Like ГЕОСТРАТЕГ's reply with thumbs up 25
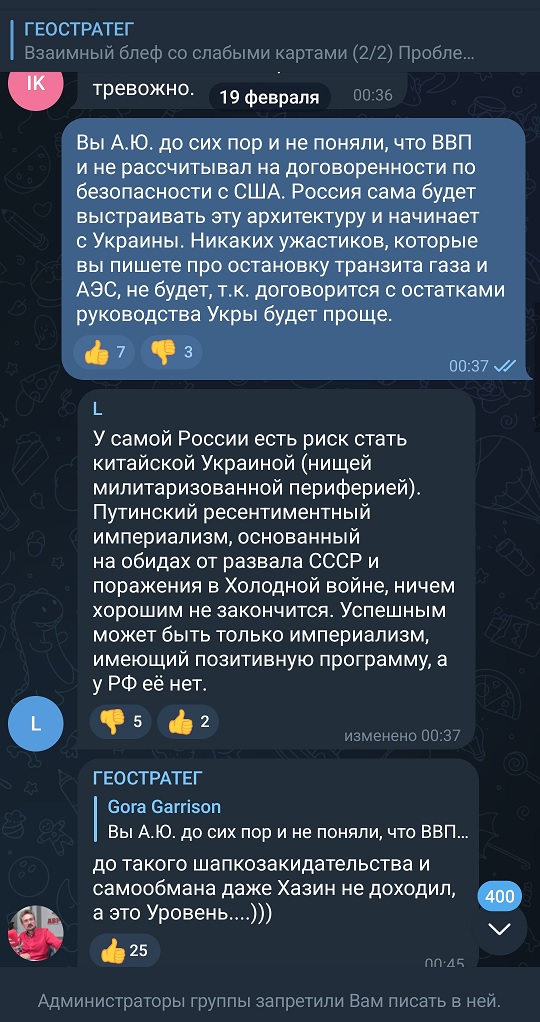The width and height of the screenshot is (540, 1022). tap(124, 951)
